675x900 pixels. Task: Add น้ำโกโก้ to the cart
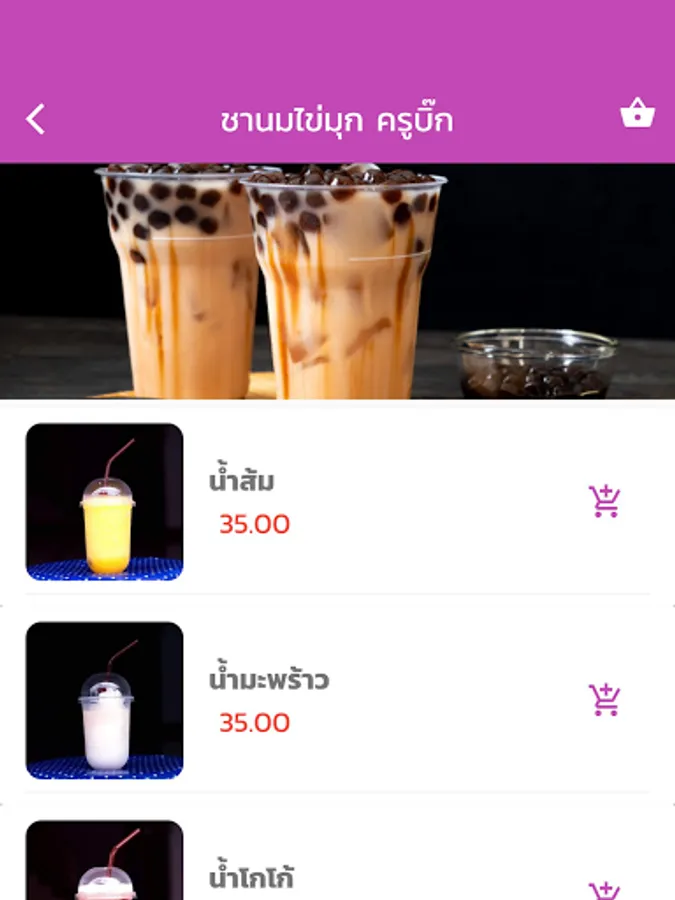[x=604, y=889]
